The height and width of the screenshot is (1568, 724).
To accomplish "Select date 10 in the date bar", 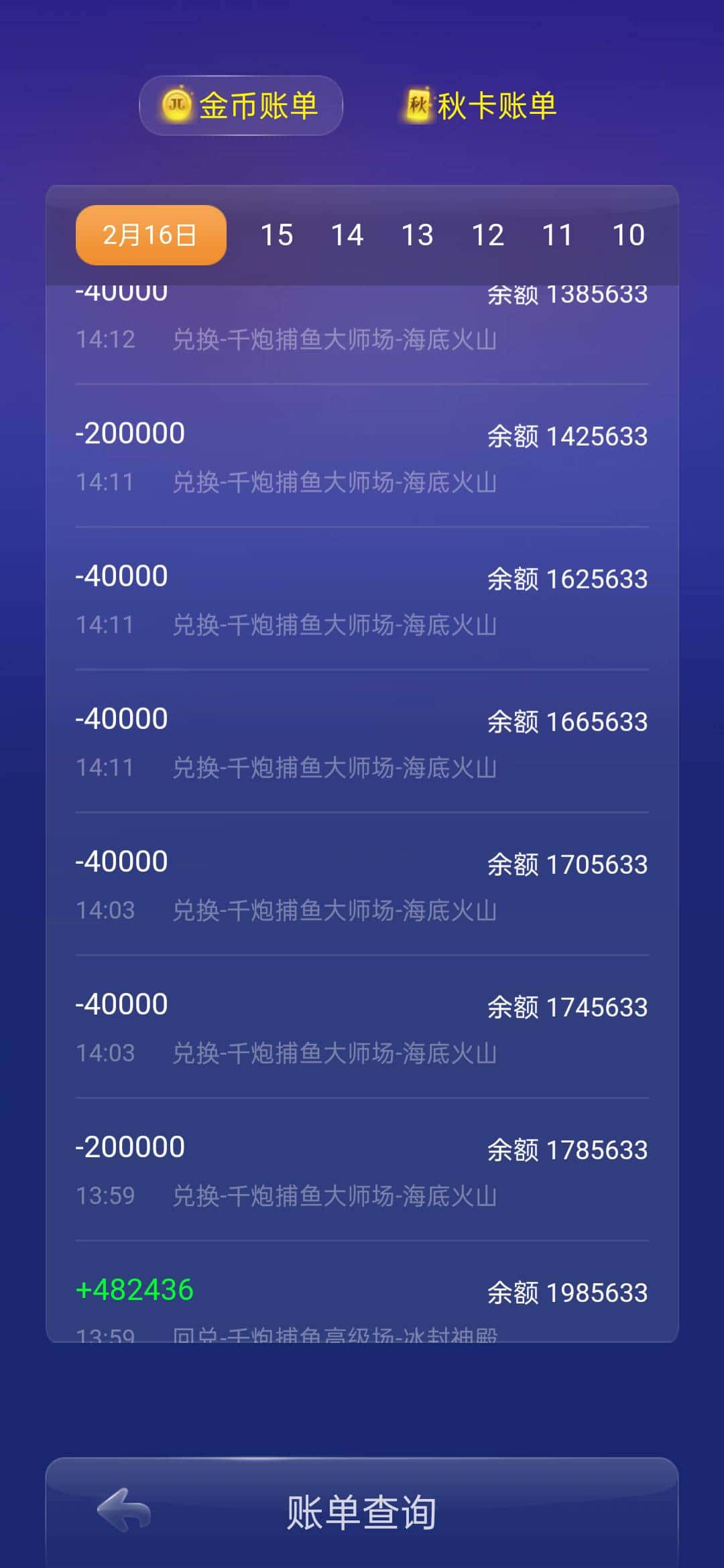I will click(628, 235).
